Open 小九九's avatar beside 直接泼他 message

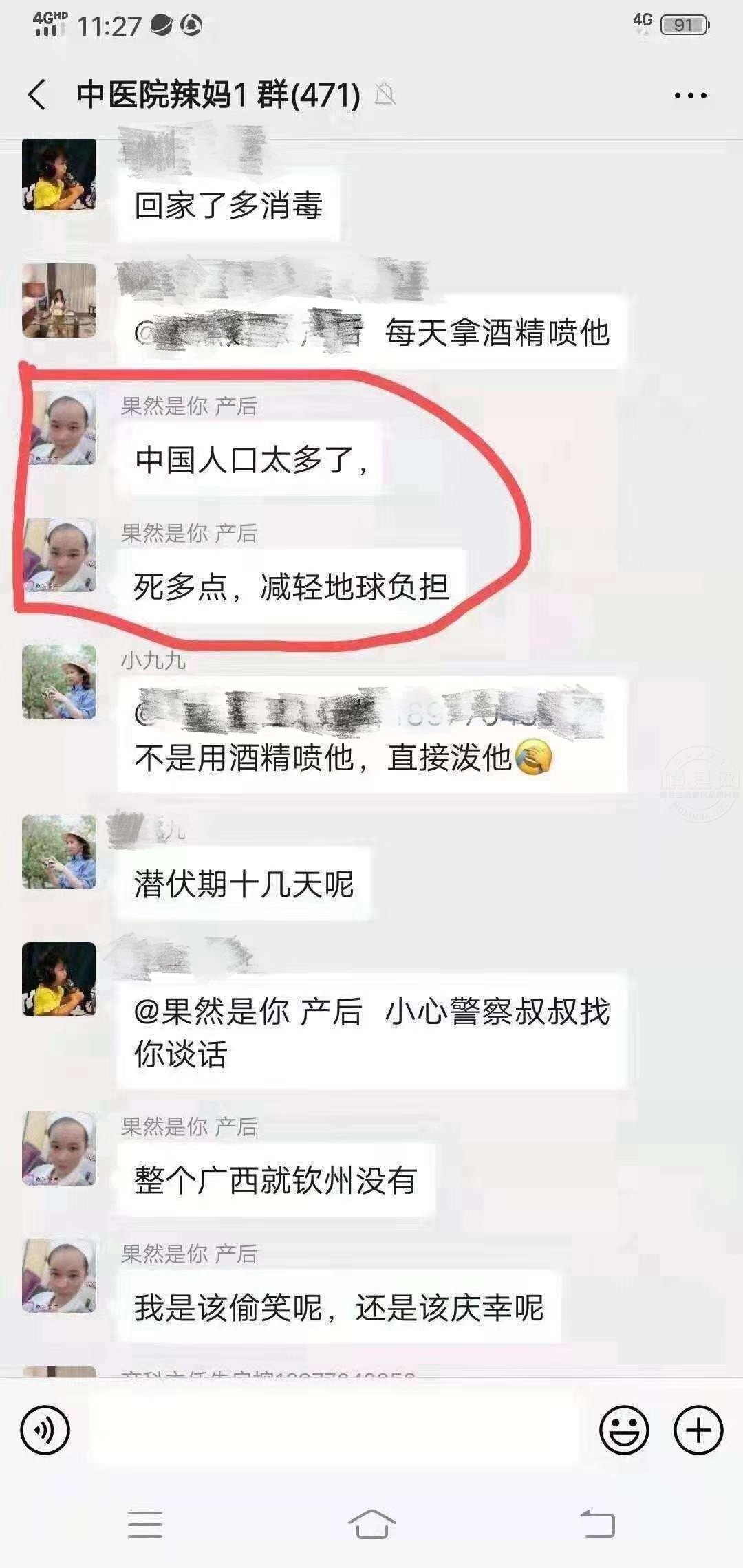coord(59,682)
